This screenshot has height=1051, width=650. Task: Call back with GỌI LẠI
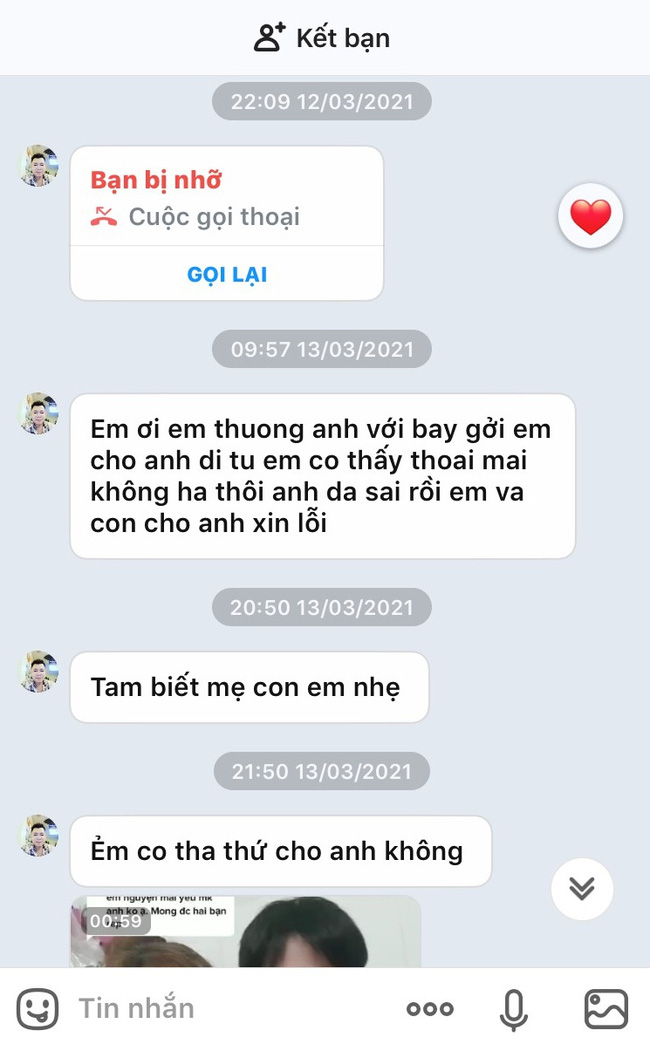coord(227,274)
